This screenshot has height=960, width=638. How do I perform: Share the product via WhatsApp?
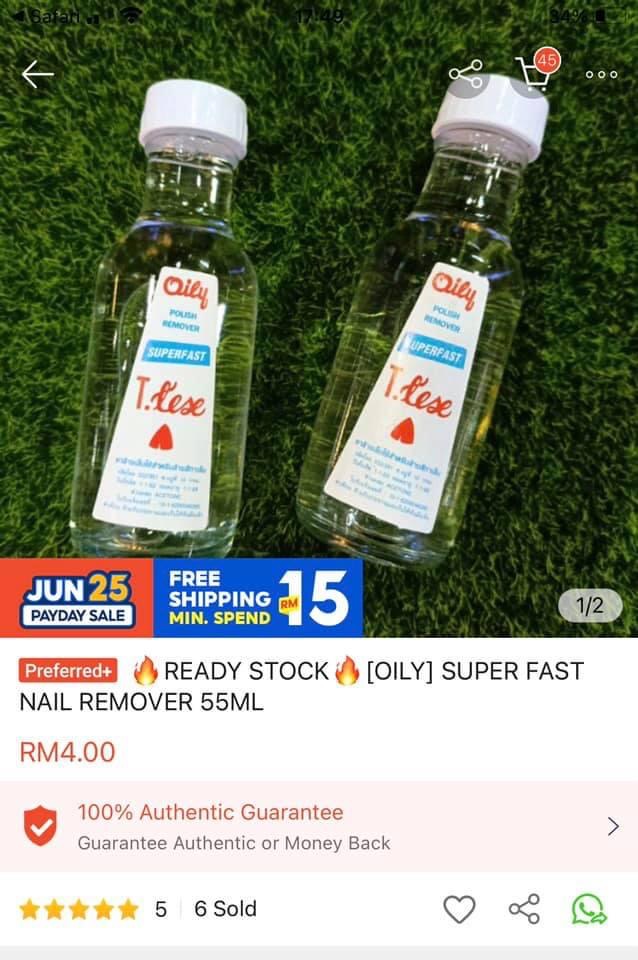[x=589, y=909]
